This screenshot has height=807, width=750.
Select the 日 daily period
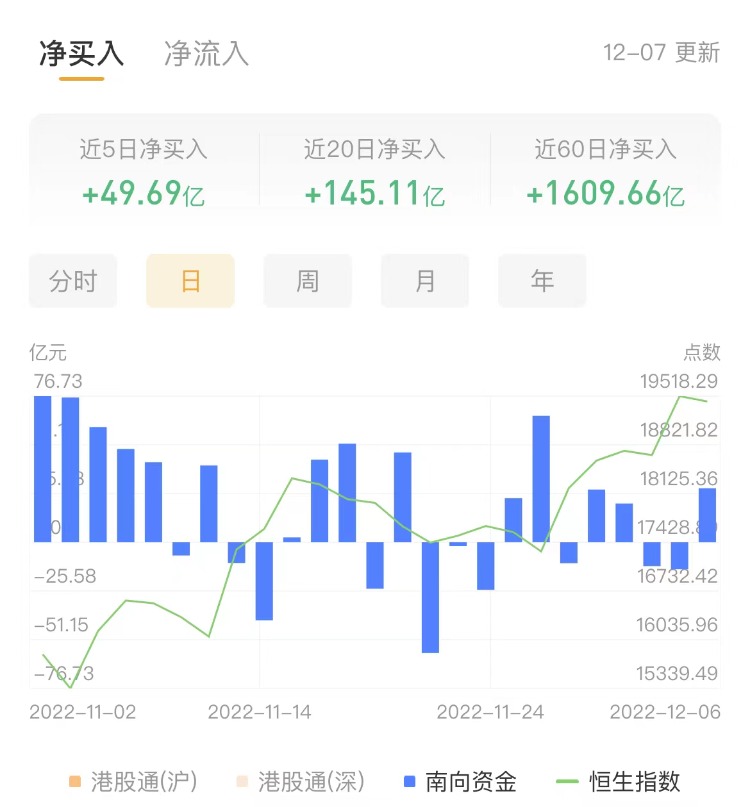click(x=190, y=281)
